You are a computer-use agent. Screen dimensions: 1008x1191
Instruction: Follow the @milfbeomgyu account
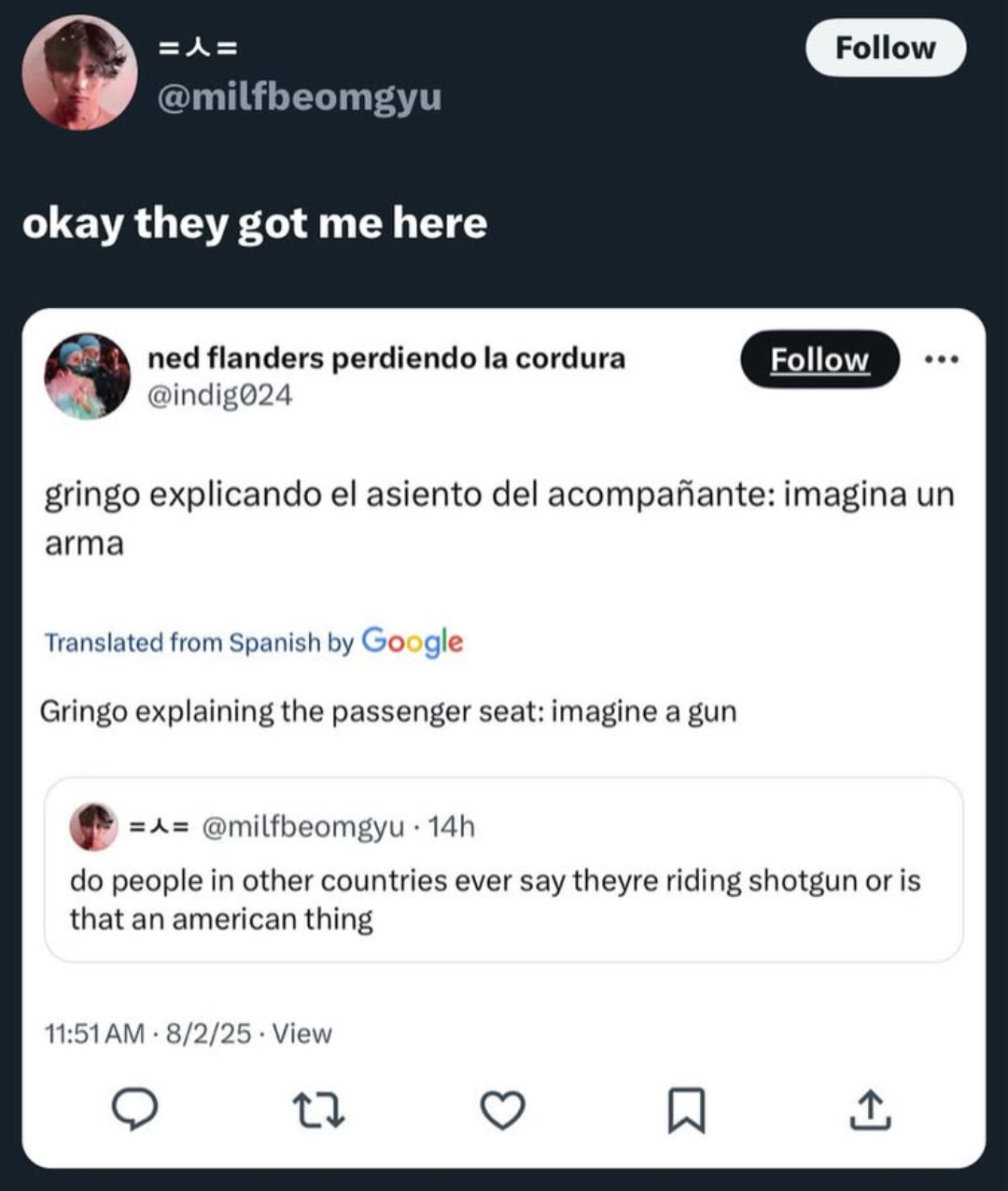pyautogui.click(x=885, y=49)
